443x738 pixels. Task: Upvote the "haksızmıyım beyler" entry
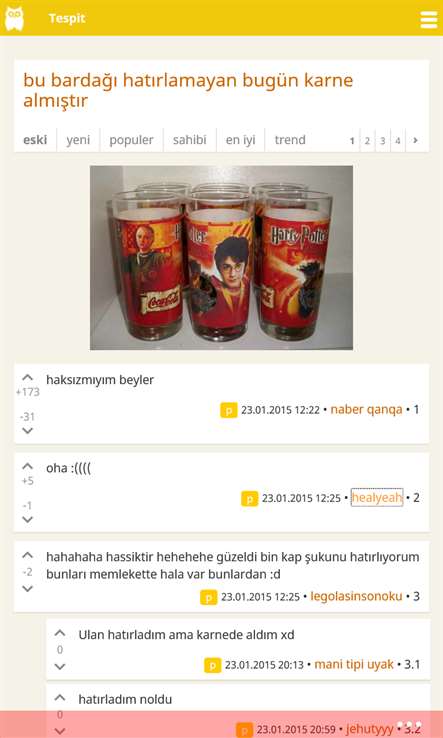click(28, 377)
